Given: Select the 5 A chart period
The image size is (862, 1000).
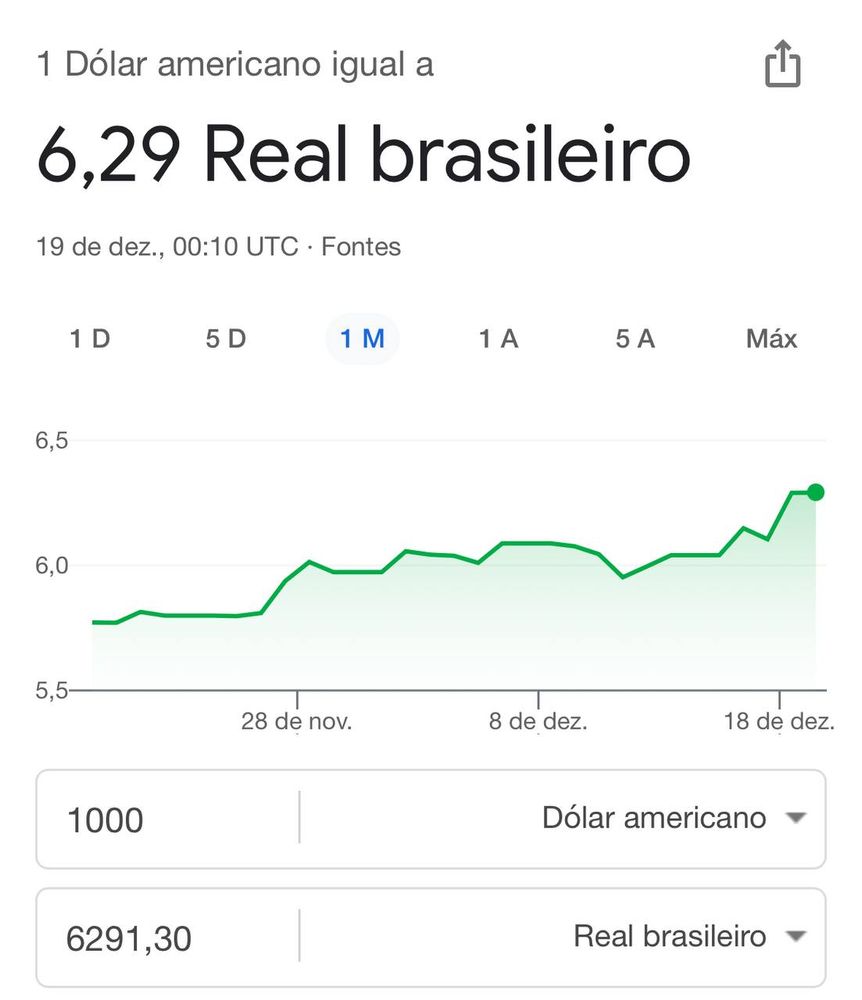Looking at the screenshot, I should pyautogui.click(x=633, y=339).
